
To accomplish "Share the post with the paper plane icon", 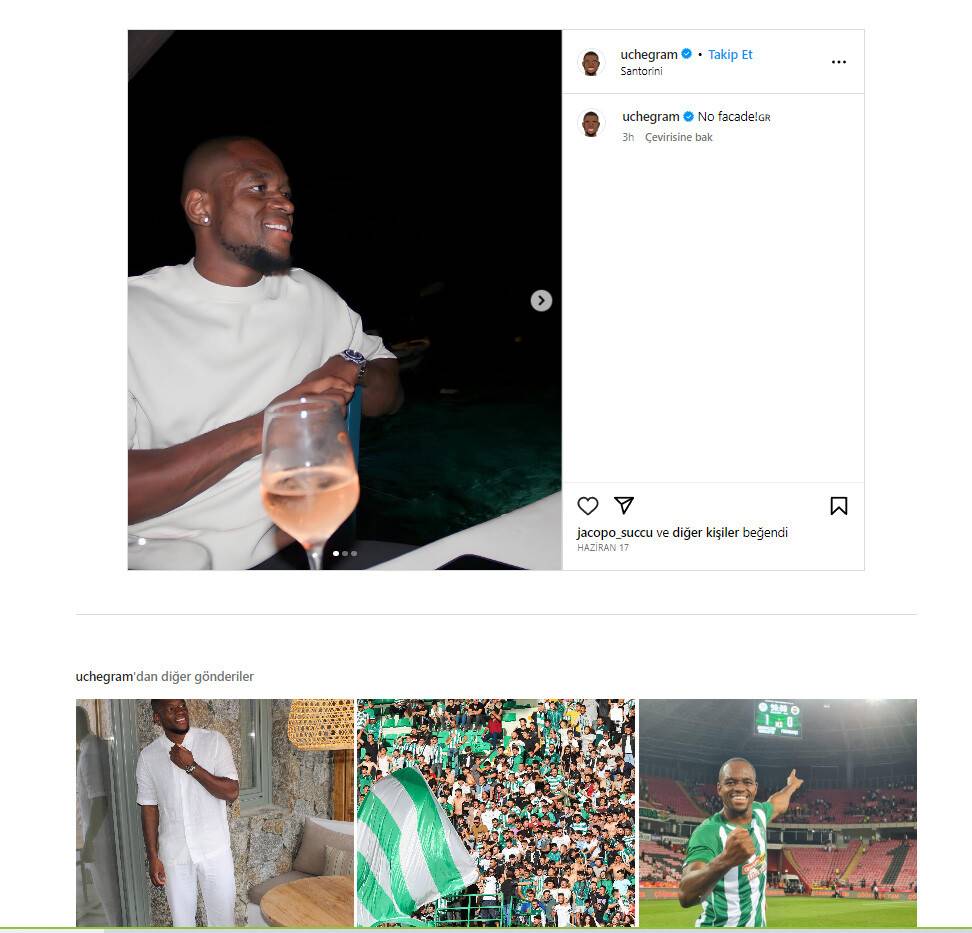I will tap(624, 506).
